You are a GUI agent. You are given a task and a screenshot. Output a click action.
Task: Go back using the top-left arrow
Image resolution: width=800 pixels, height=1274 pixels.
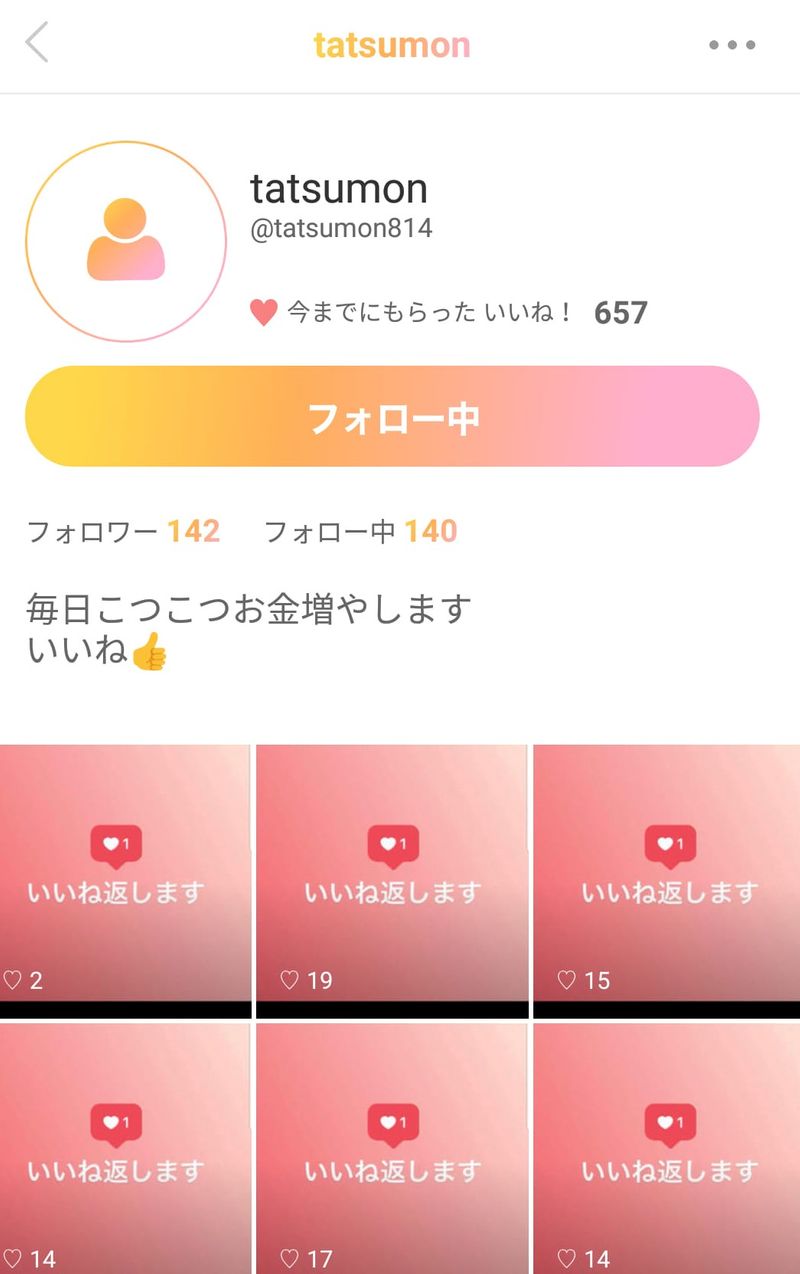point(37,44)
